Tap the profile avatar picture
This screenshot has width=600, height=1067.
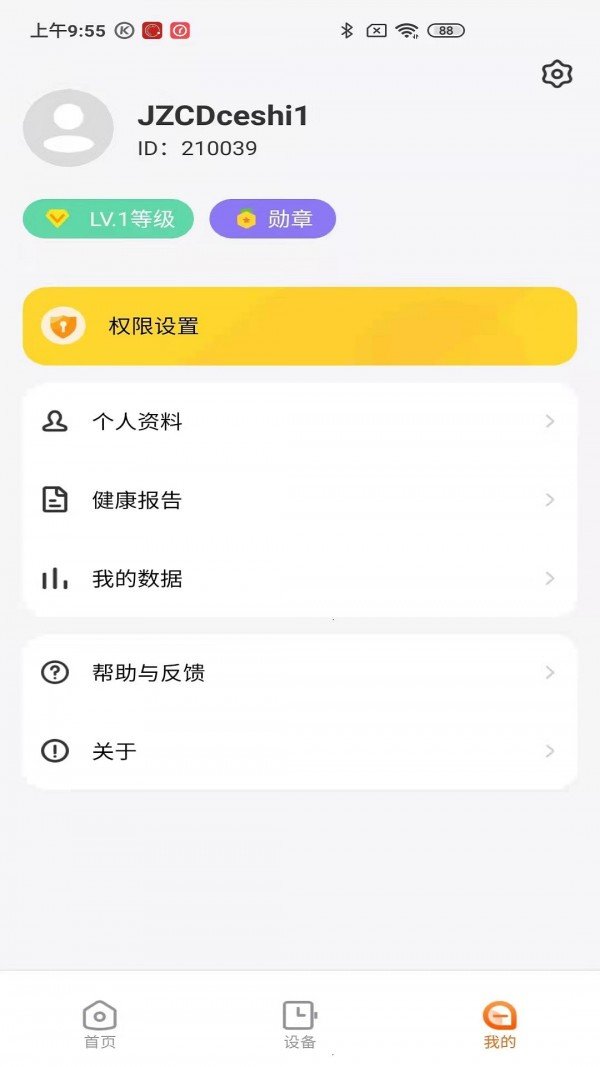pos(68,128)
